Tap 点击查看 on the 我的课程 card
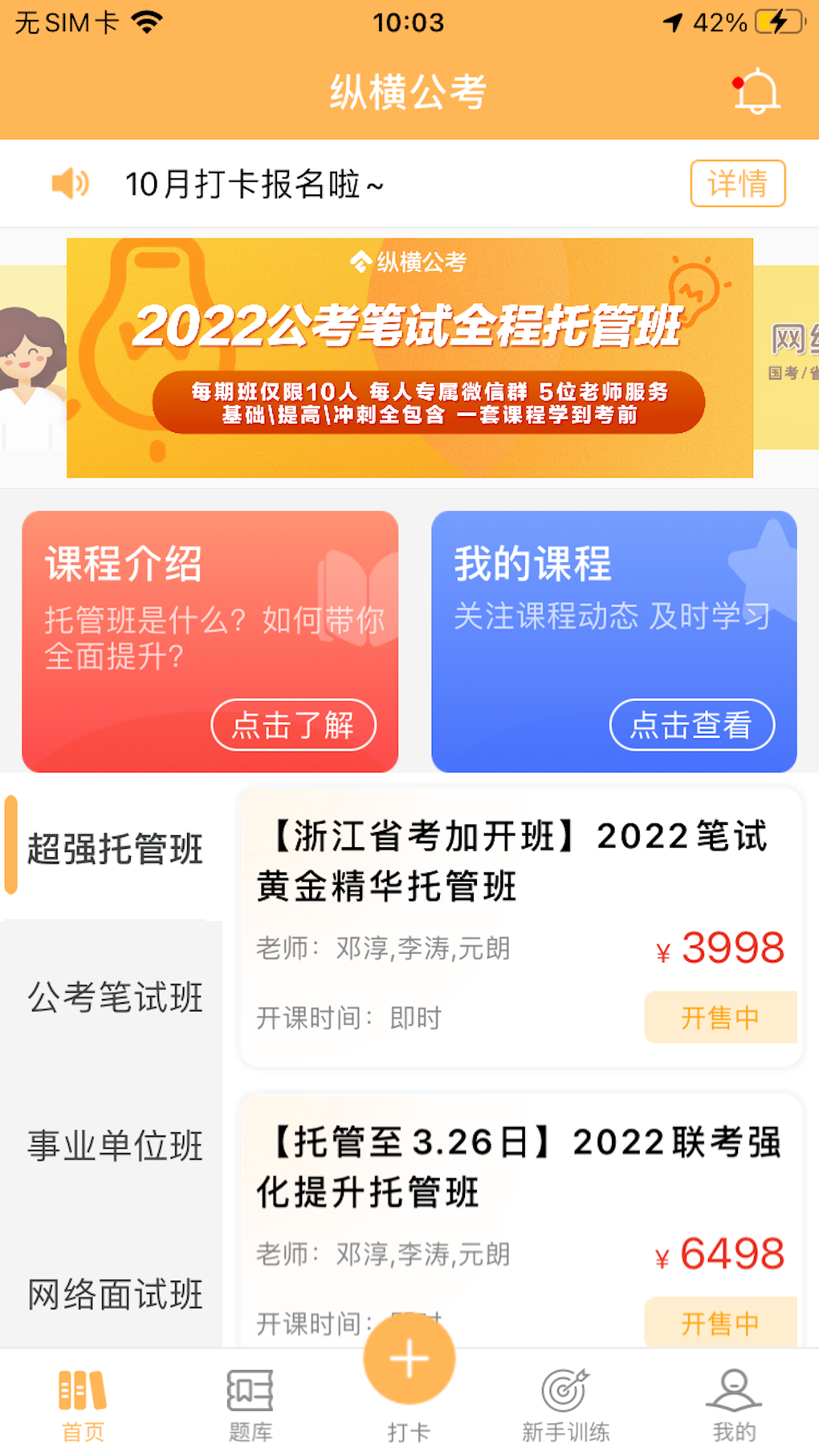 pos(691,724)
